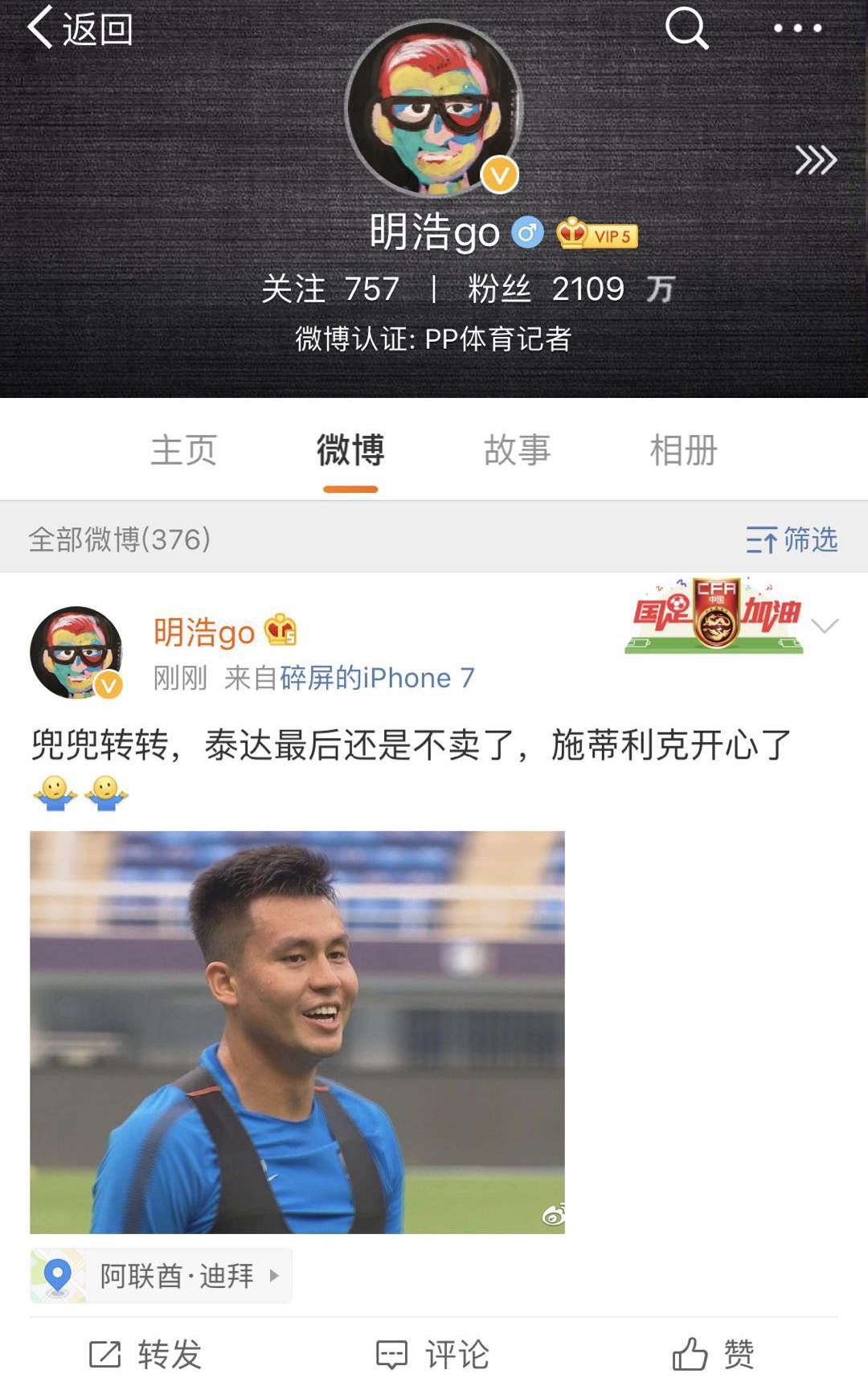
Task: Click the VIP 5 crown badge
Action: pos(596,234)
